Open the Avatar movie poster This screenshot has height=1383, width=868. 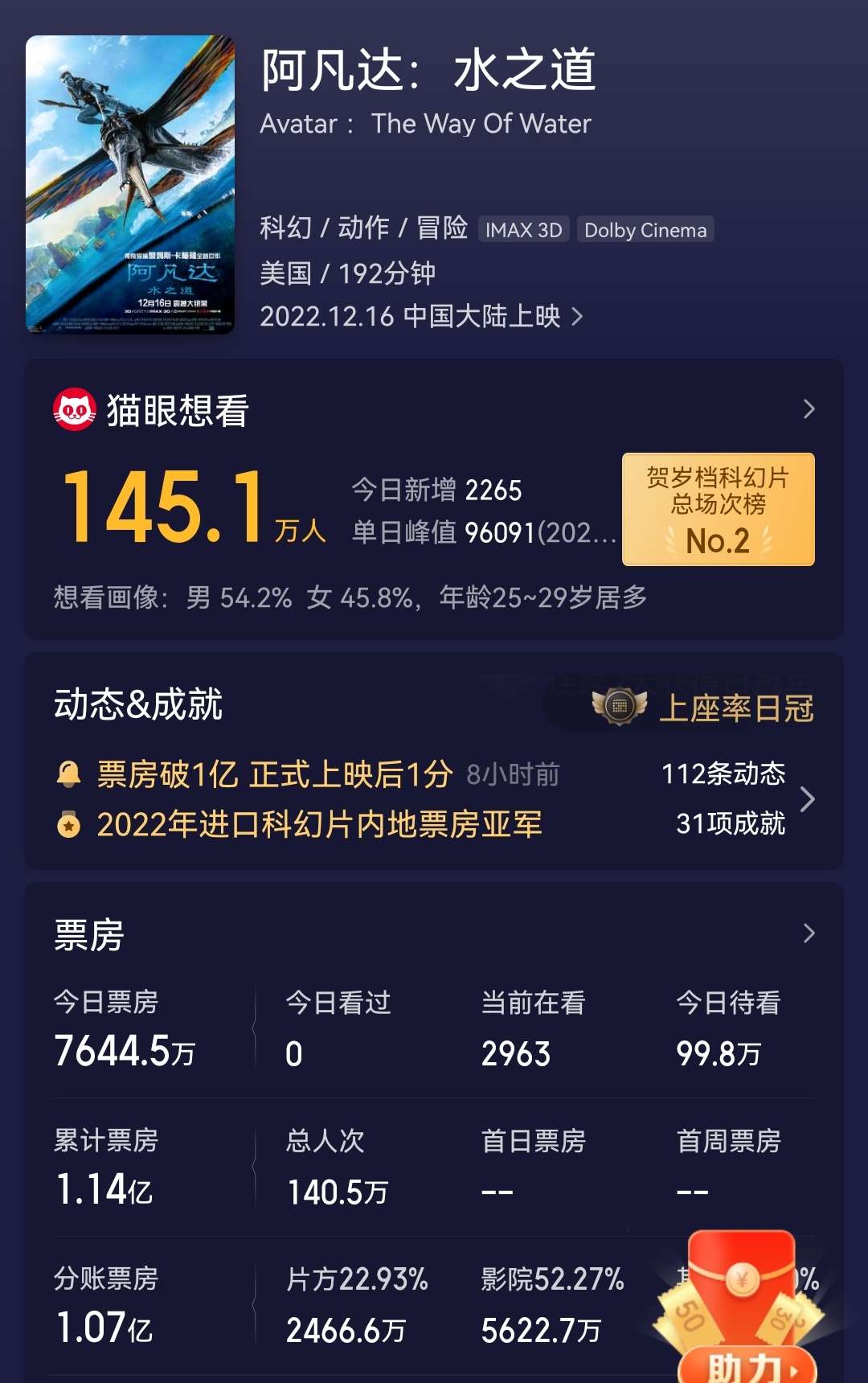pyautogui.click(x=130, y=184)
